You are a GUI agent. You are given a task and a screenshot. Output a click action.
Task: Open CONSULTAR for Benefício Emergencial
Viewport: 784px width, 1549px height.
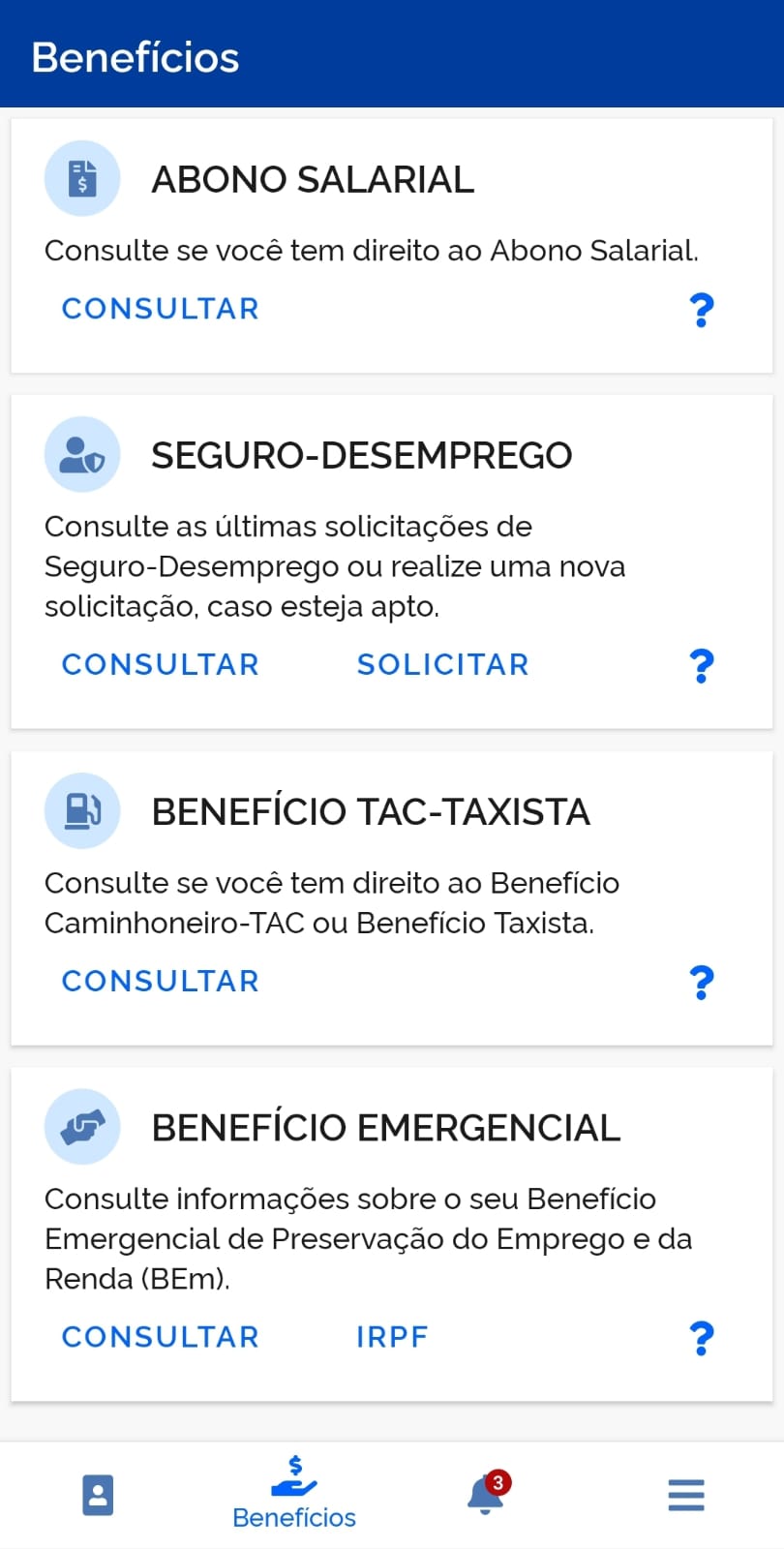coord(160,1336)
